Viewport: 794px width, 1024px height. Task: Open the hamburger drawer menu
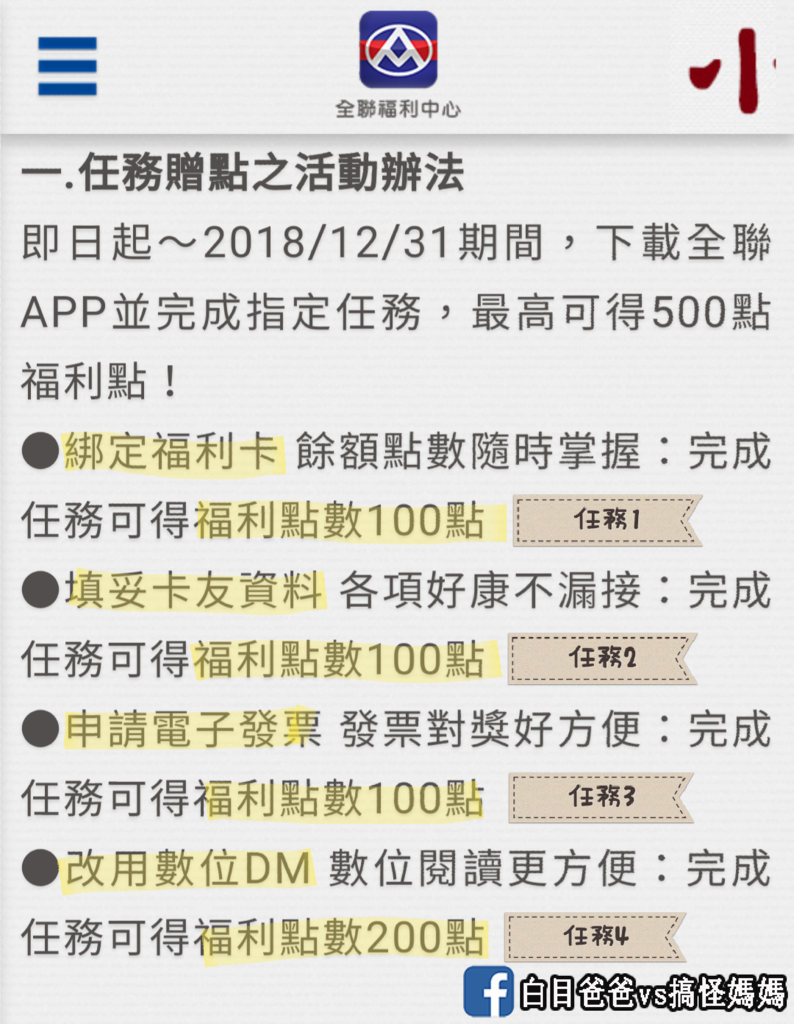pos(67,66)
